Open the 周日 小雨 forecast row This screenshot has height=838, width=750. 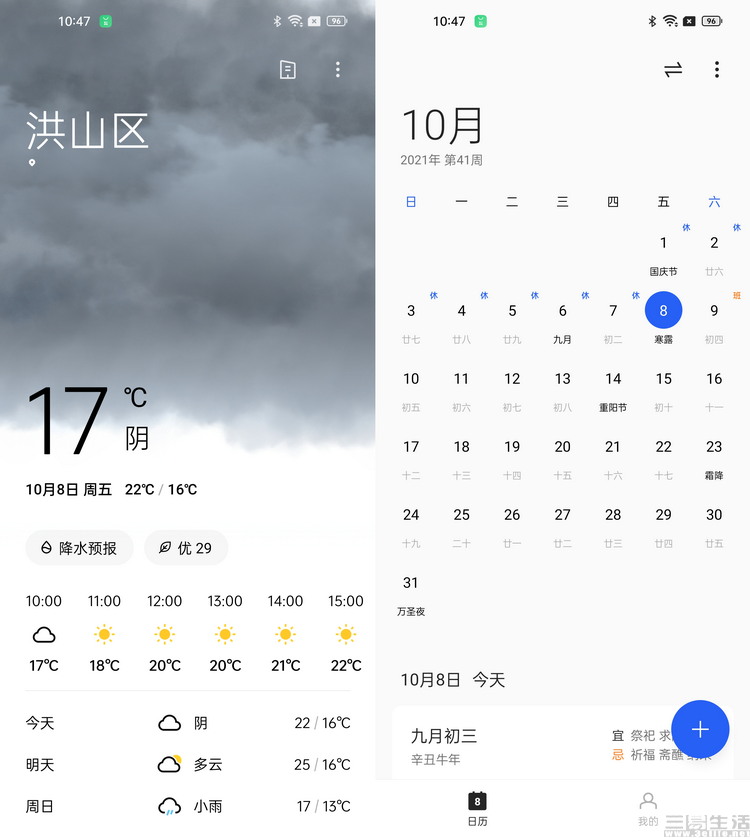(x=188, y=806)
